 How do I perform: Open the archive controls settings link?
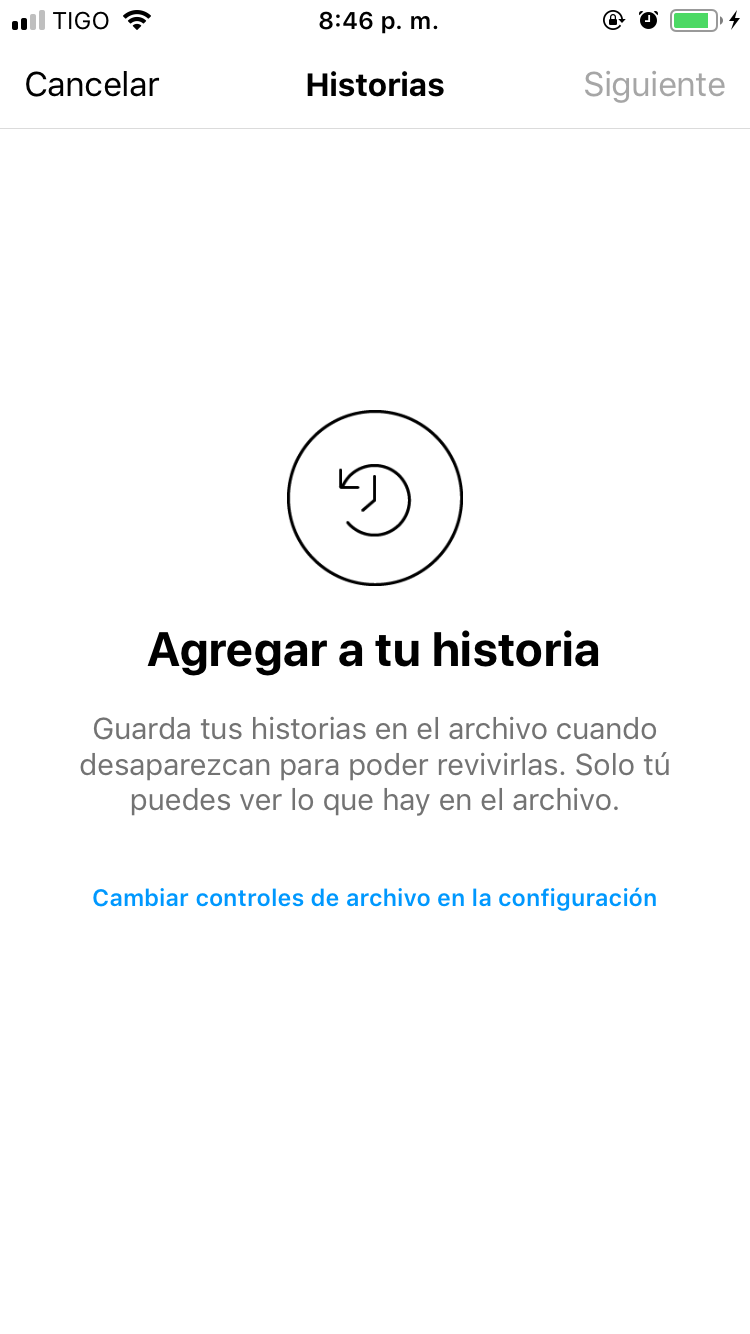(374, 898)
